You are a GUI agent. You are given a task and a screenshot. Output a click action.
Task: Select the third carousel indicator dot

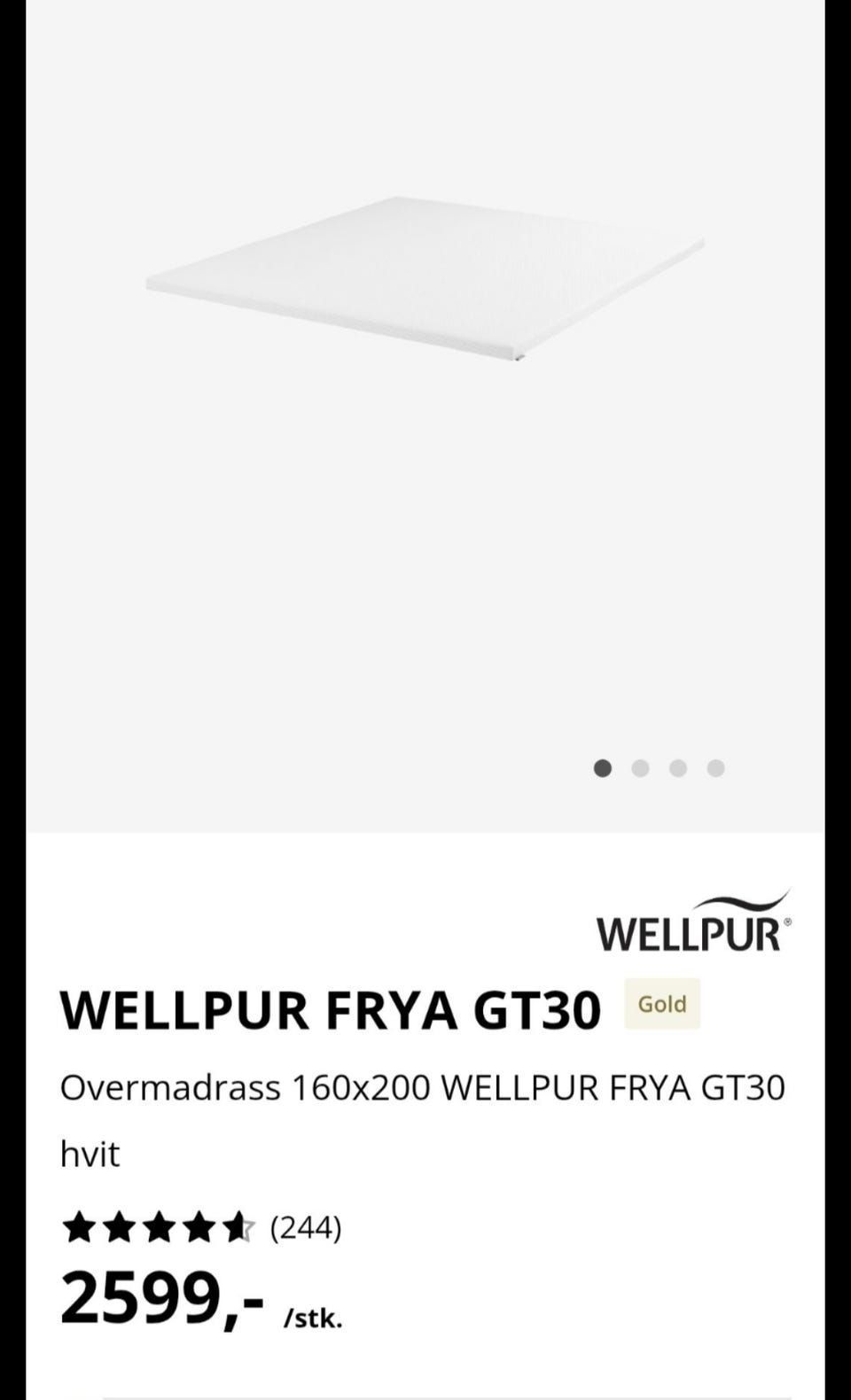coord(678,768)
